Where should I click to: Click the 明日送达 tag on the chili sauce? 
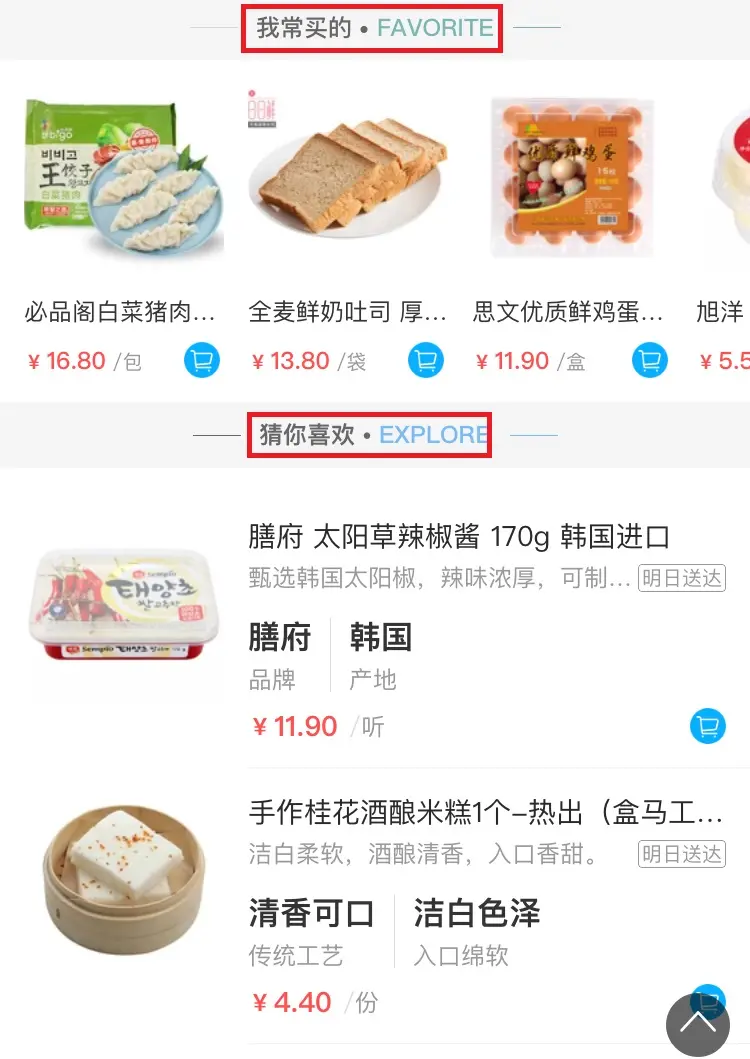point(682,578)
